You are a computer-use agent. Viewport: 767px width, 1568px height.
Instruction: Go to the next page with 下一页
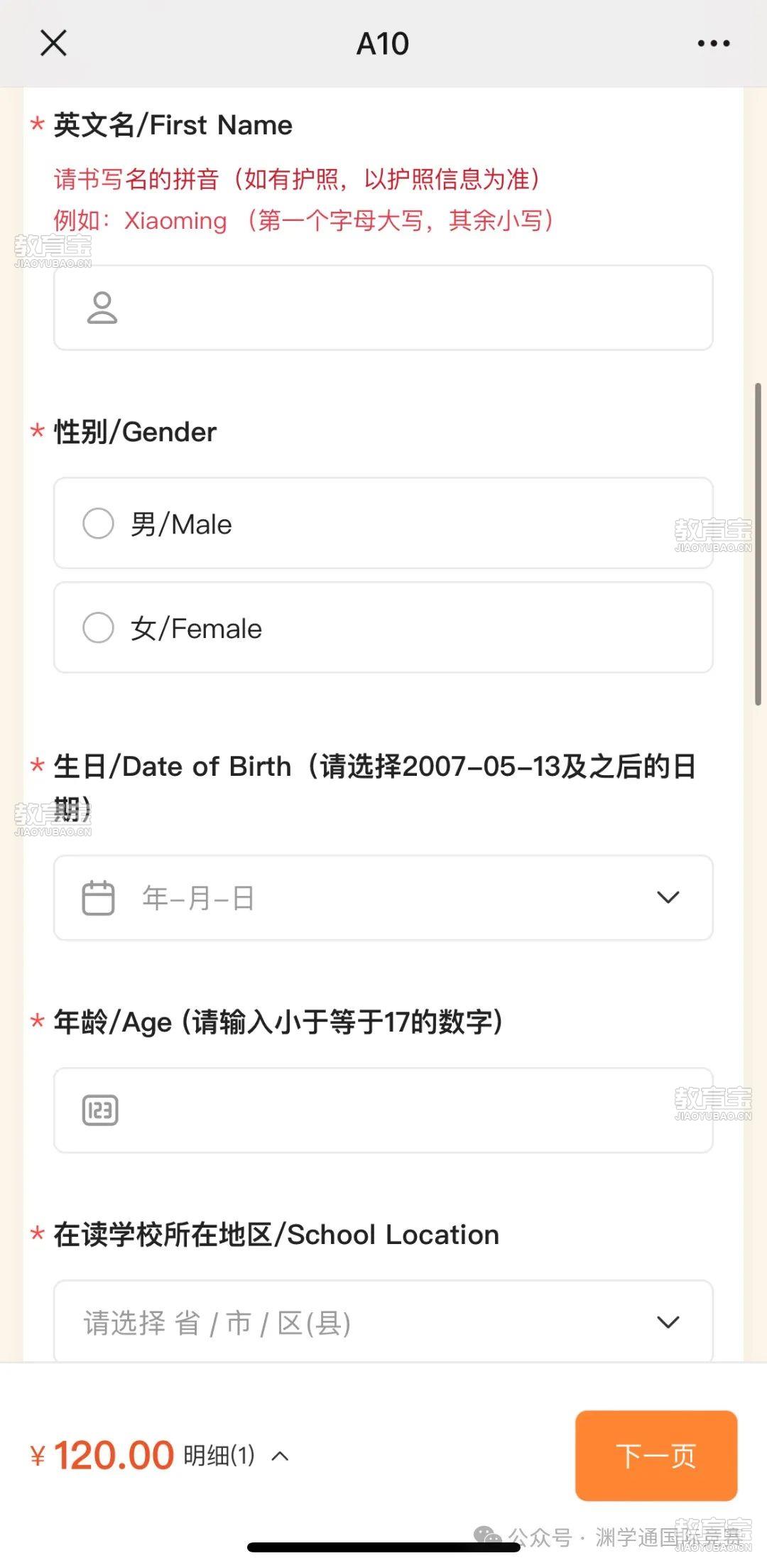coord(656,1456)
